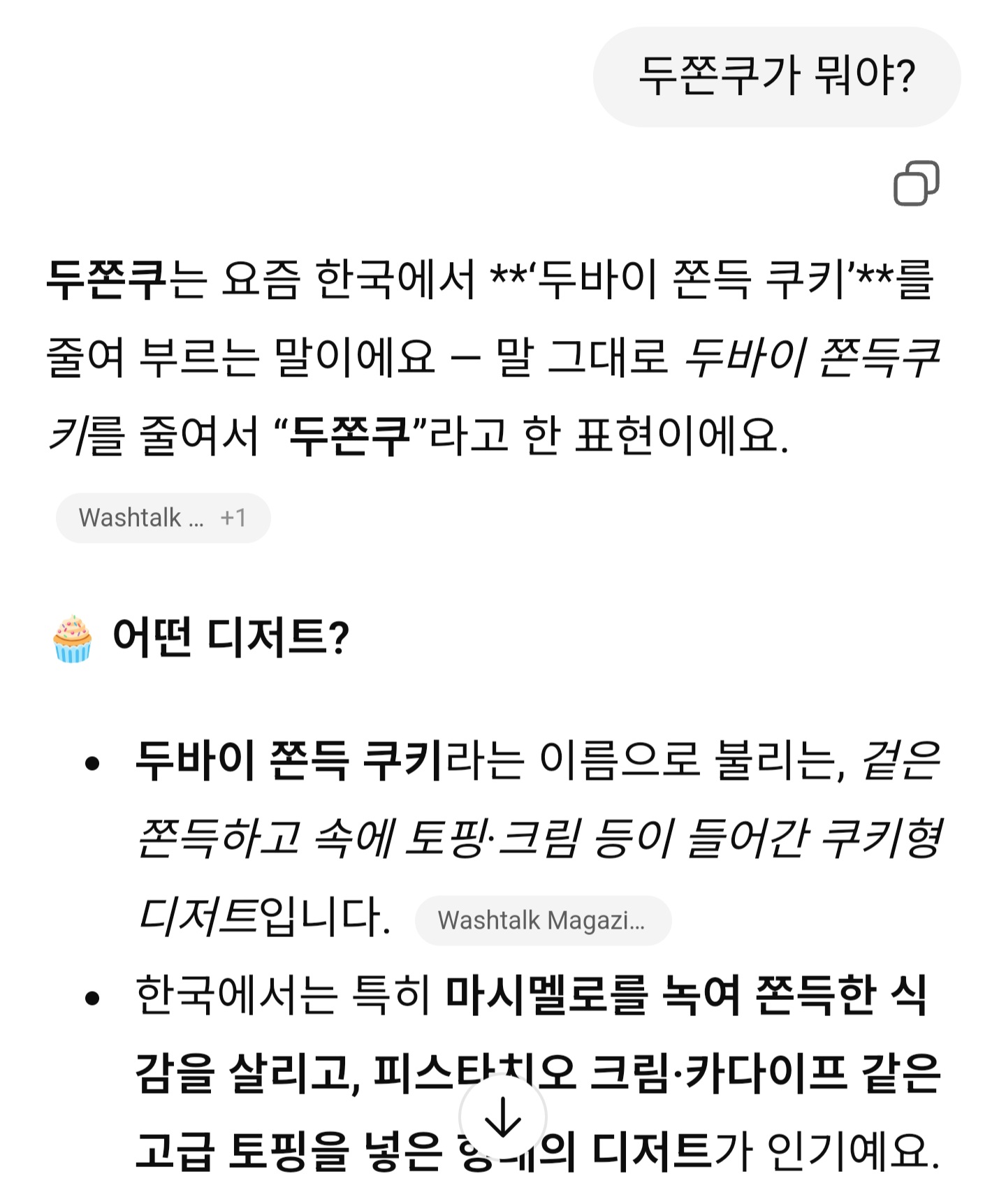Open the Washtalk Magazi… source chip
Image resolution: width=1006 pixels, height=1204 pixels.
[542, 920]
